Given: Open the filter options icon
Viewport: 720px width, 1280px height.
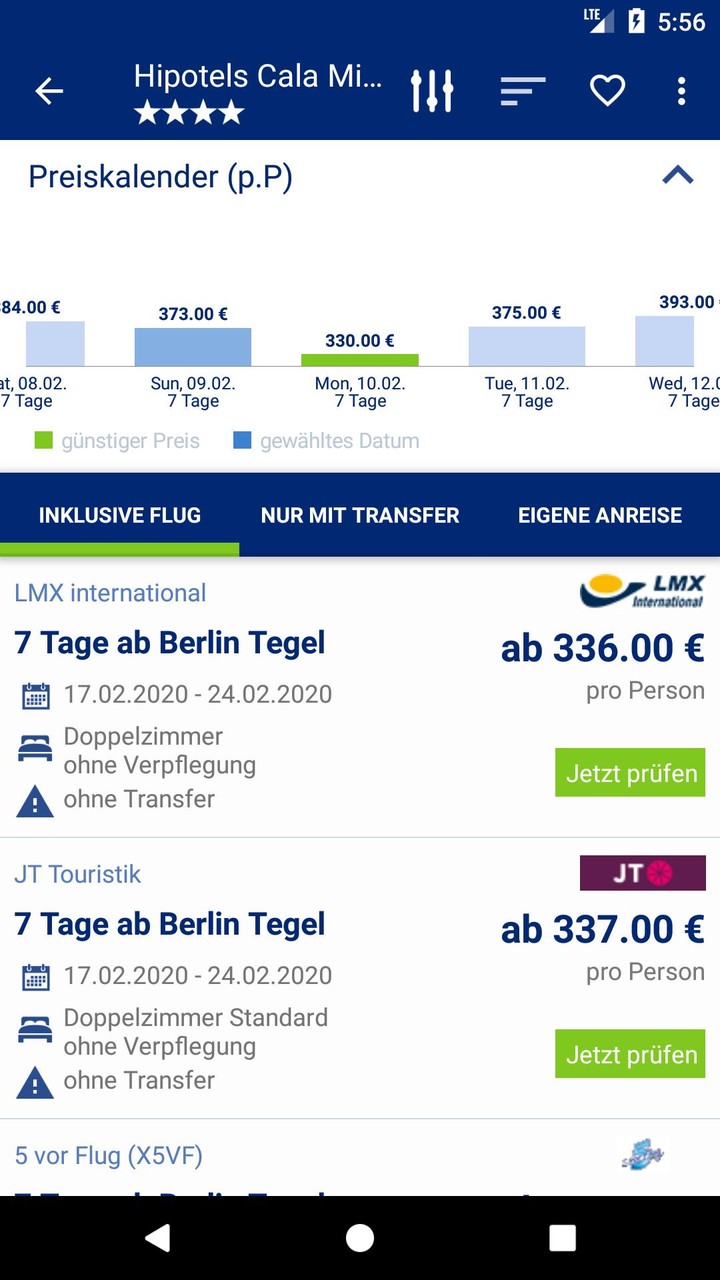Looking at the screenshot, I should (431, 91).
